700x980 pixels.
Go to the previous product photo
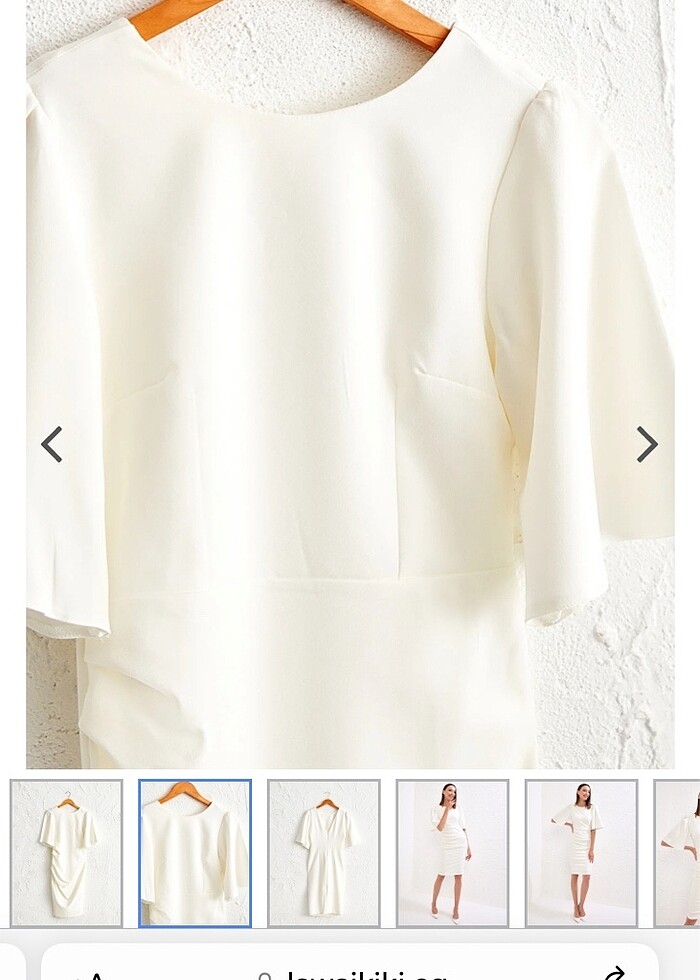52,445
